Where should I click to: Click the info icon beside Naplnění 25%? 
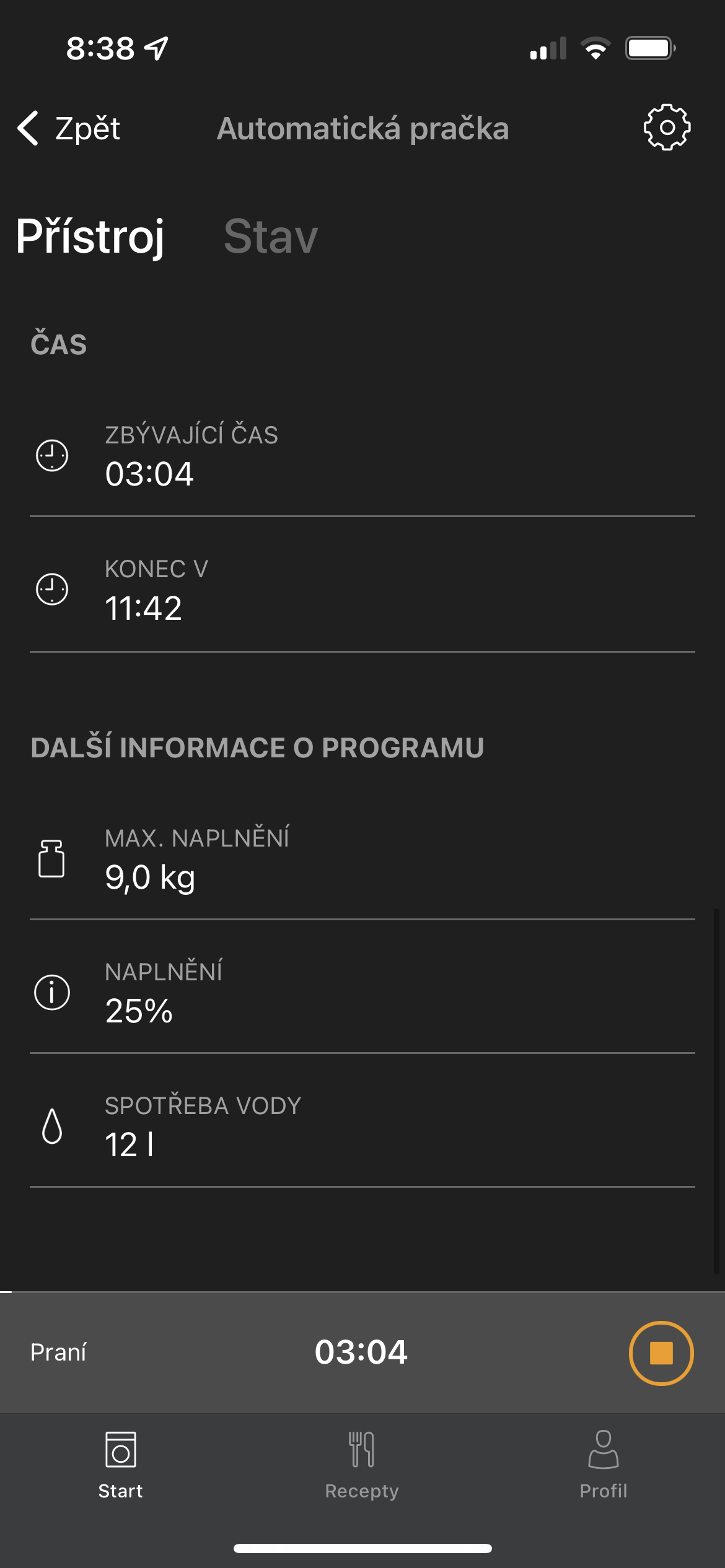tap(51, 991)
